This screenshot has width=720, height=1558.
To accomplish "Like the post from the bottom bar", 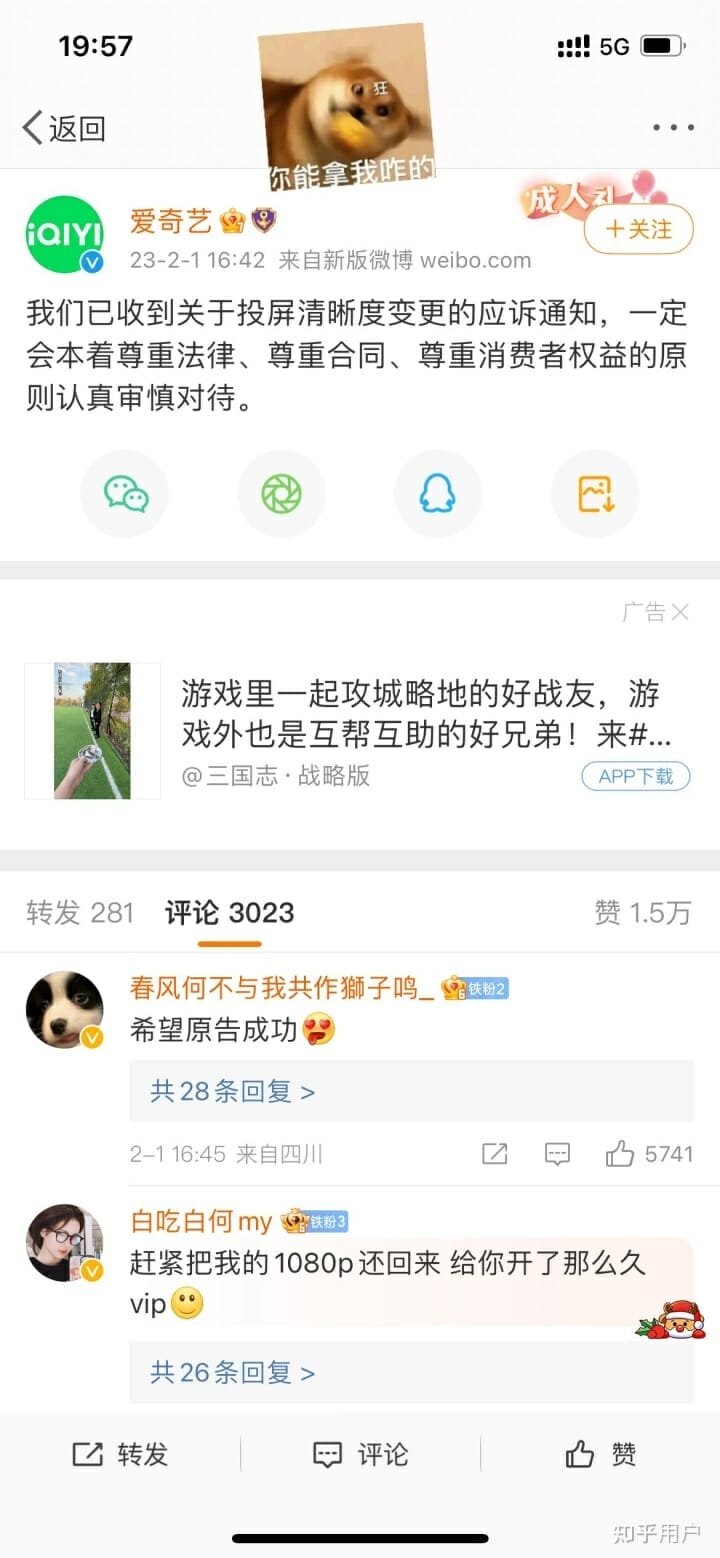I will (601, 1454).
